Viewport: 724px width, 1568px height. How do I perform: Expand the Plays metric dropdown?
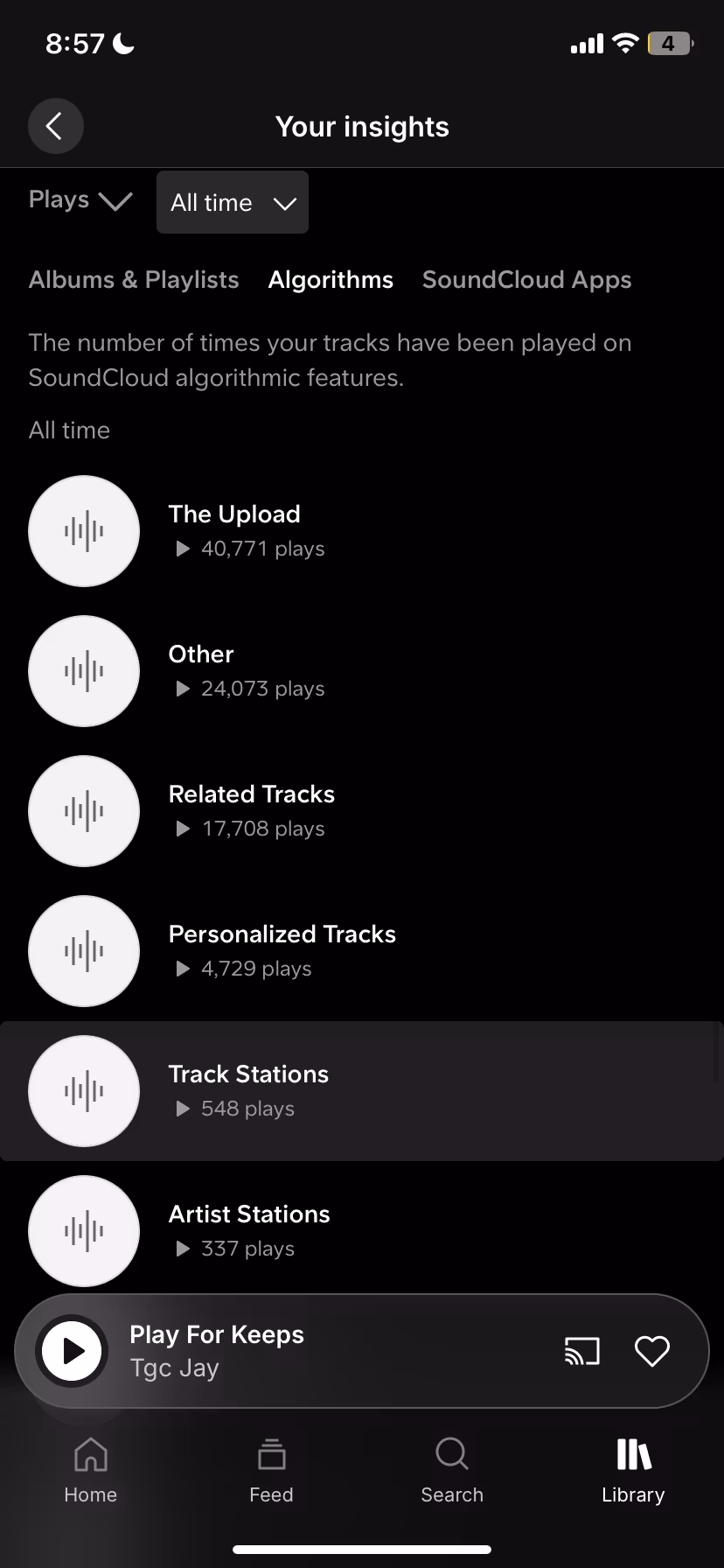click(x=80, y=200)
